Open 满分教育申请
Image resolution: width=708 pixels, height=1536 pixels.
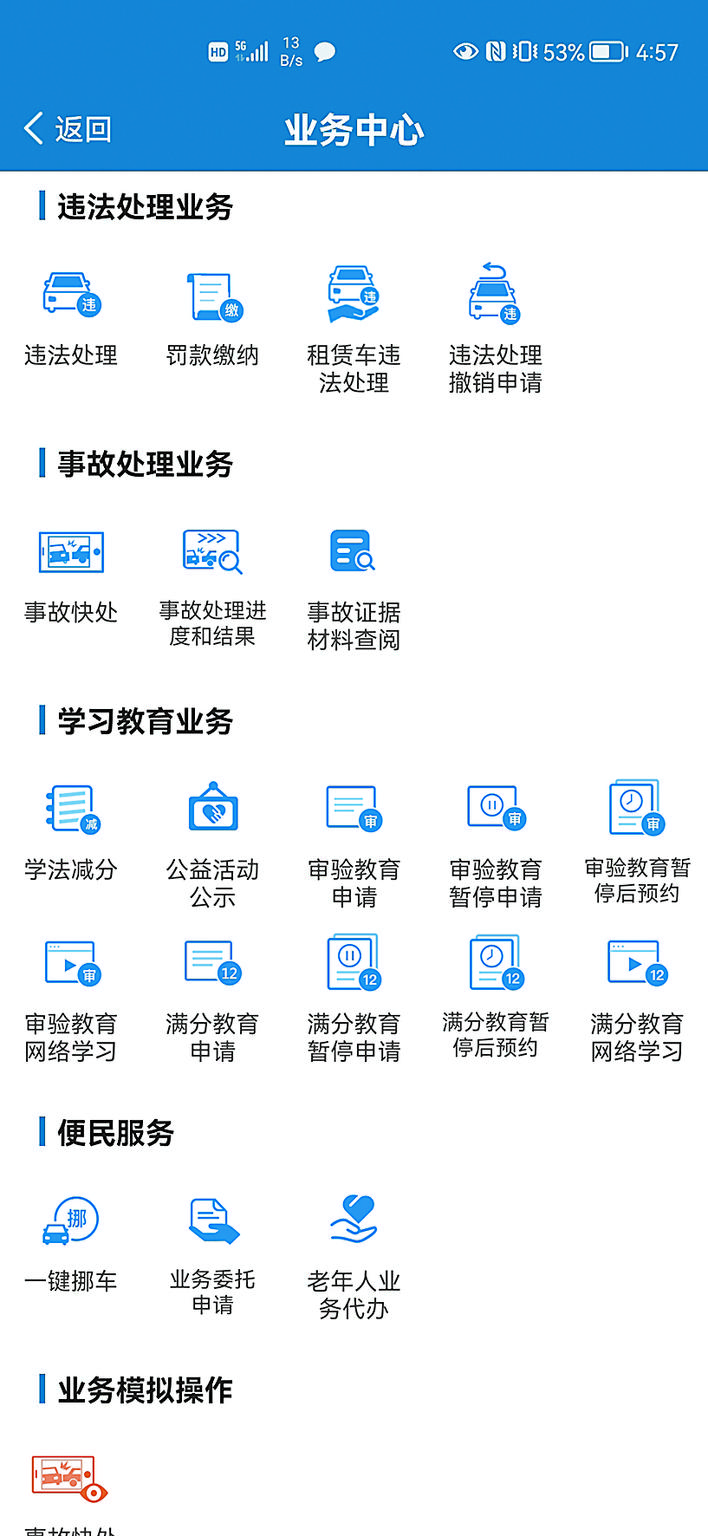212,995
